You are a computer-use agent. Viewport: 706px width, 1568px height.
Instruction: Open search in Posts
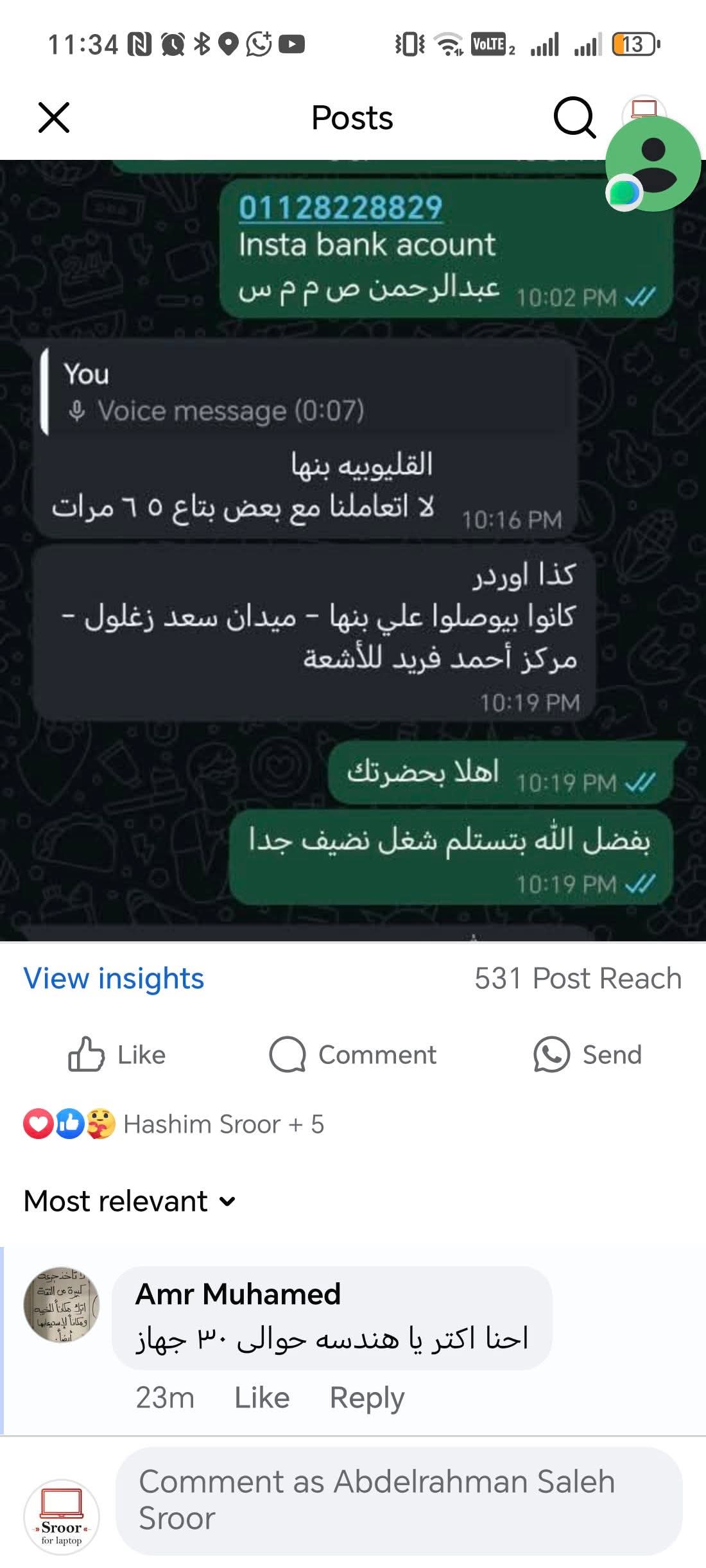574,118
